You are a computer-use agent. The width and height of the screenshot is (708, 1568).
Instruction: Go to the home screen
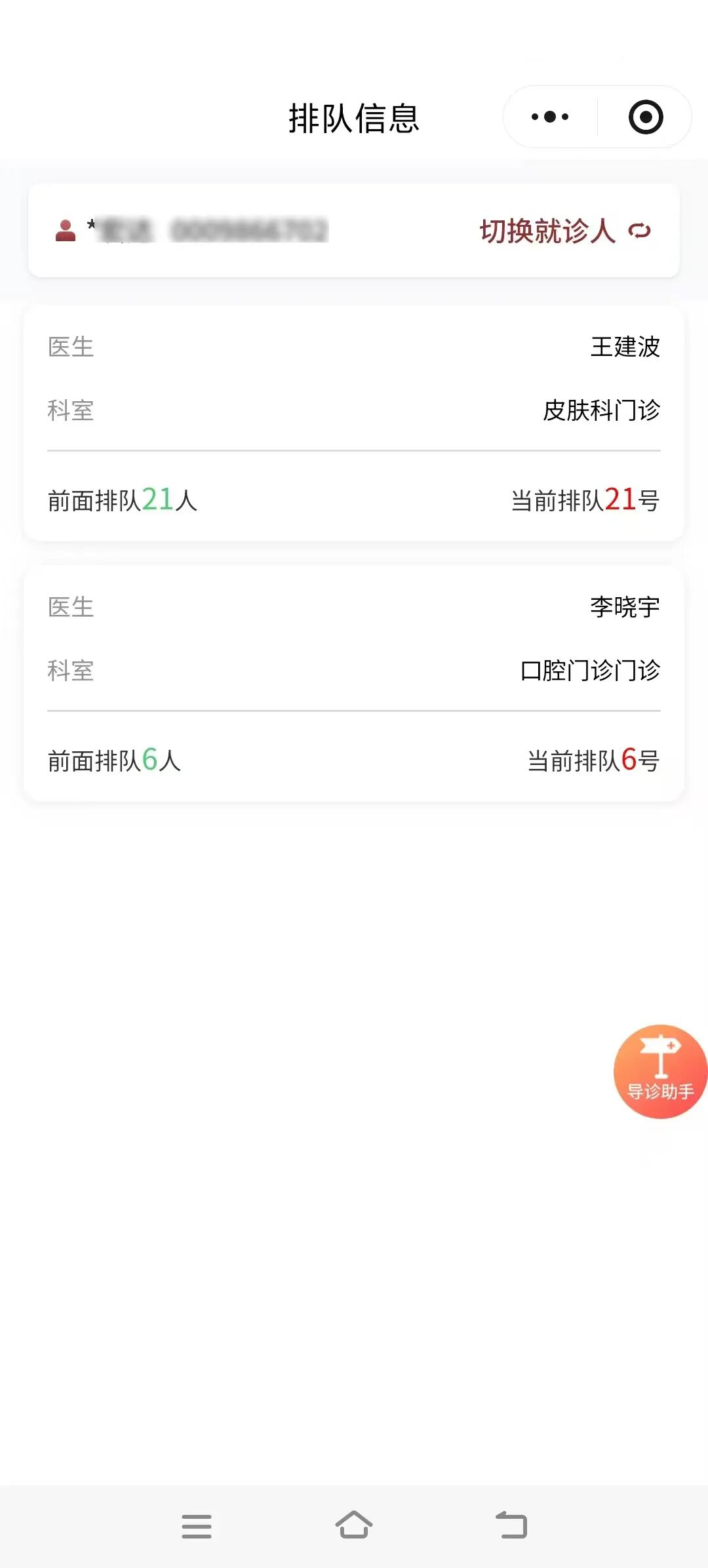click(x=354, y=1526)
